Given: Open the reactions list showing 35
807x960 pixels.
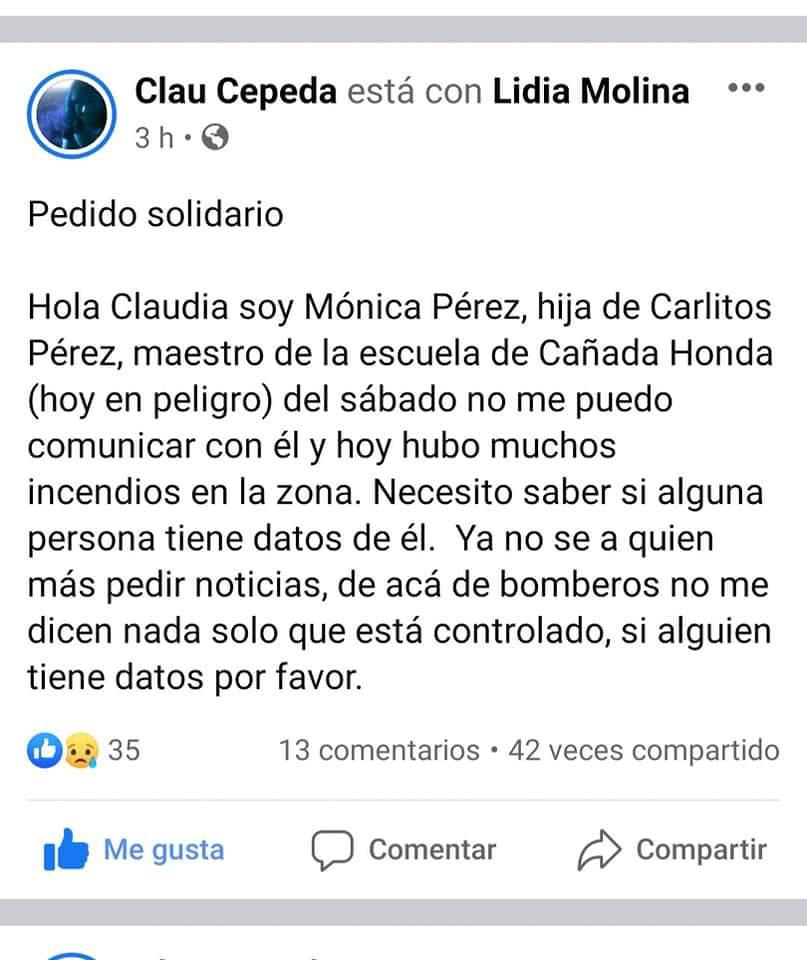Looking at the screenshot, I should click(x=122, y=750).
